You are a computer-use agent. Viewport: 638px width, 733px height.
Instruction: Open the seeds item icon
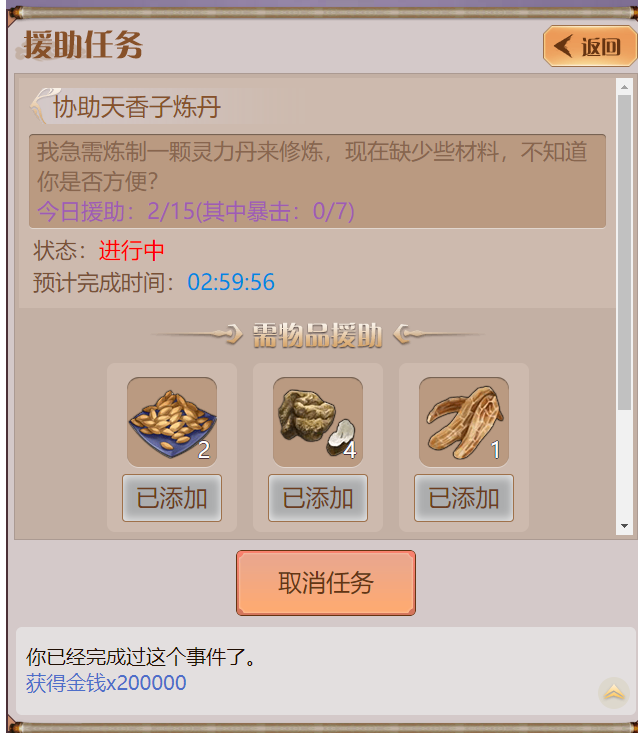pos(172,421)
